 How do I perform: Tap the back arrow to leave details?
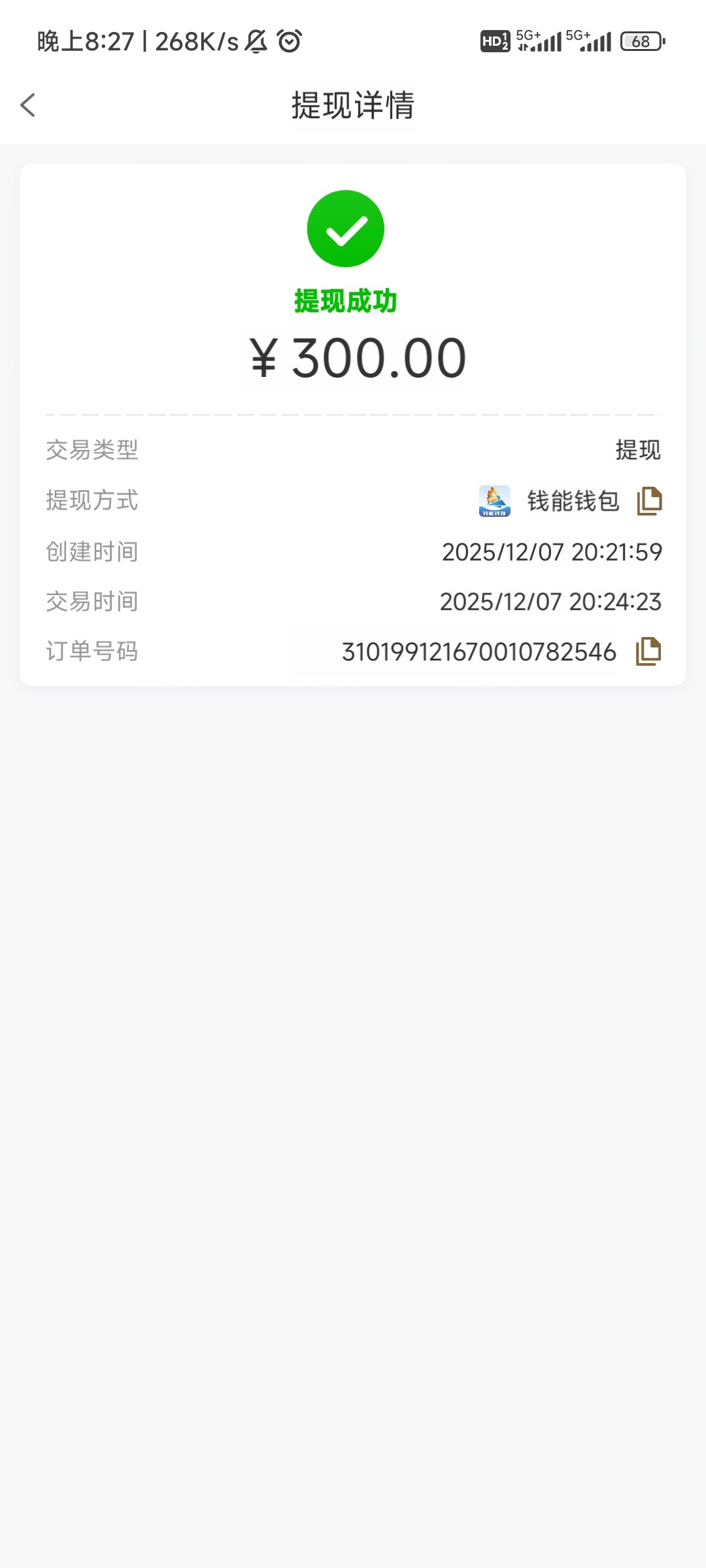(27, 105)
